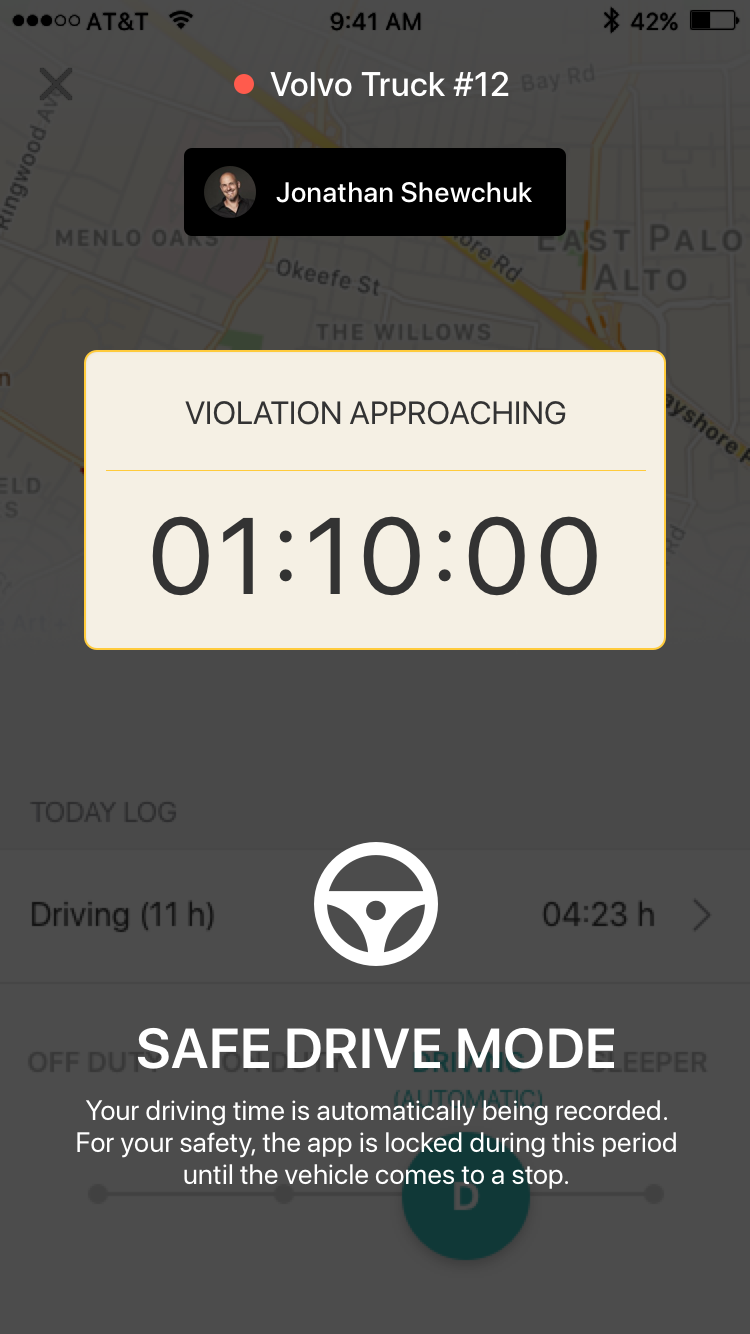
Task: Tap the TODAY LOG section header
Action: [x=103, y=812]
